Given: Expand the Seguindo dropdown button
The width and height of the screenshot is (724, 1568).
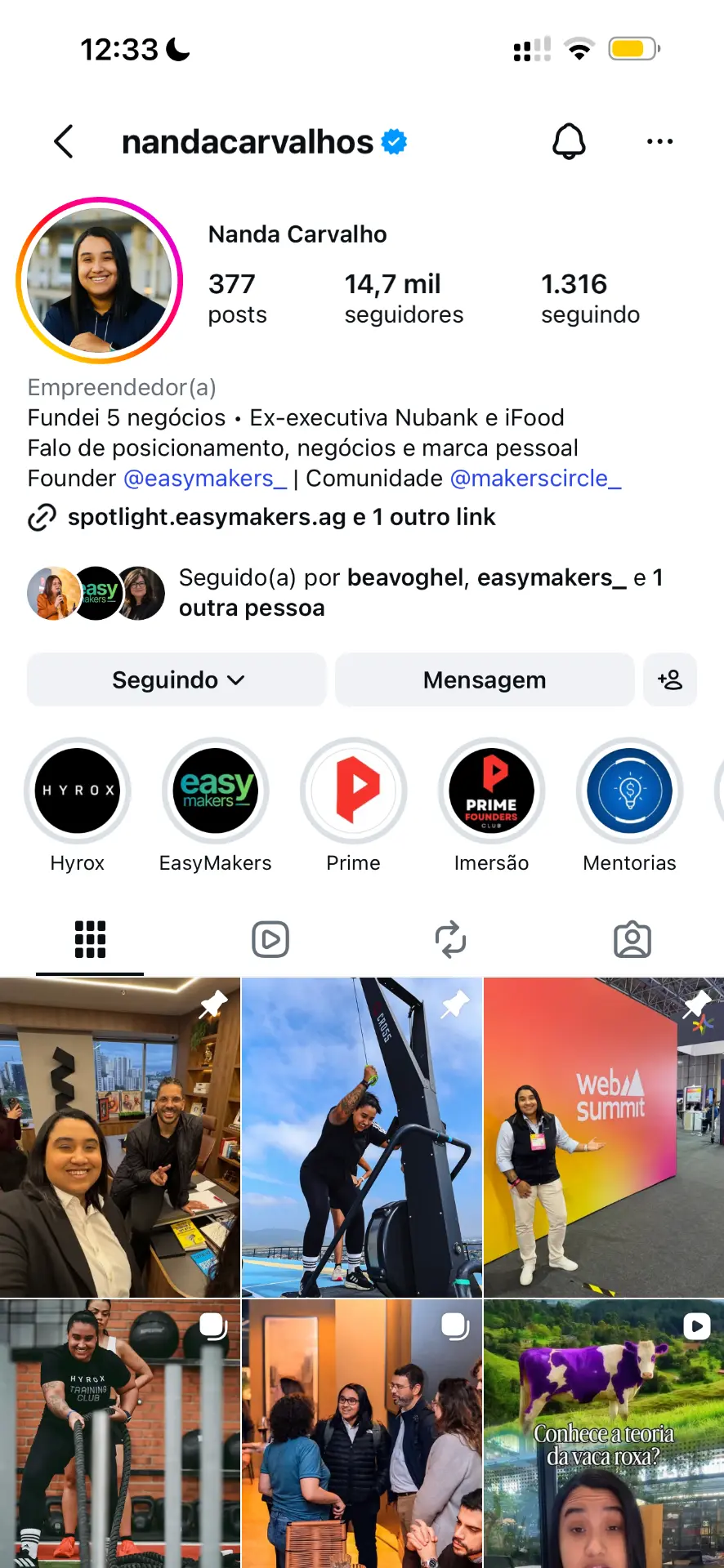Looking at the screenshot, I should (177, 679).
